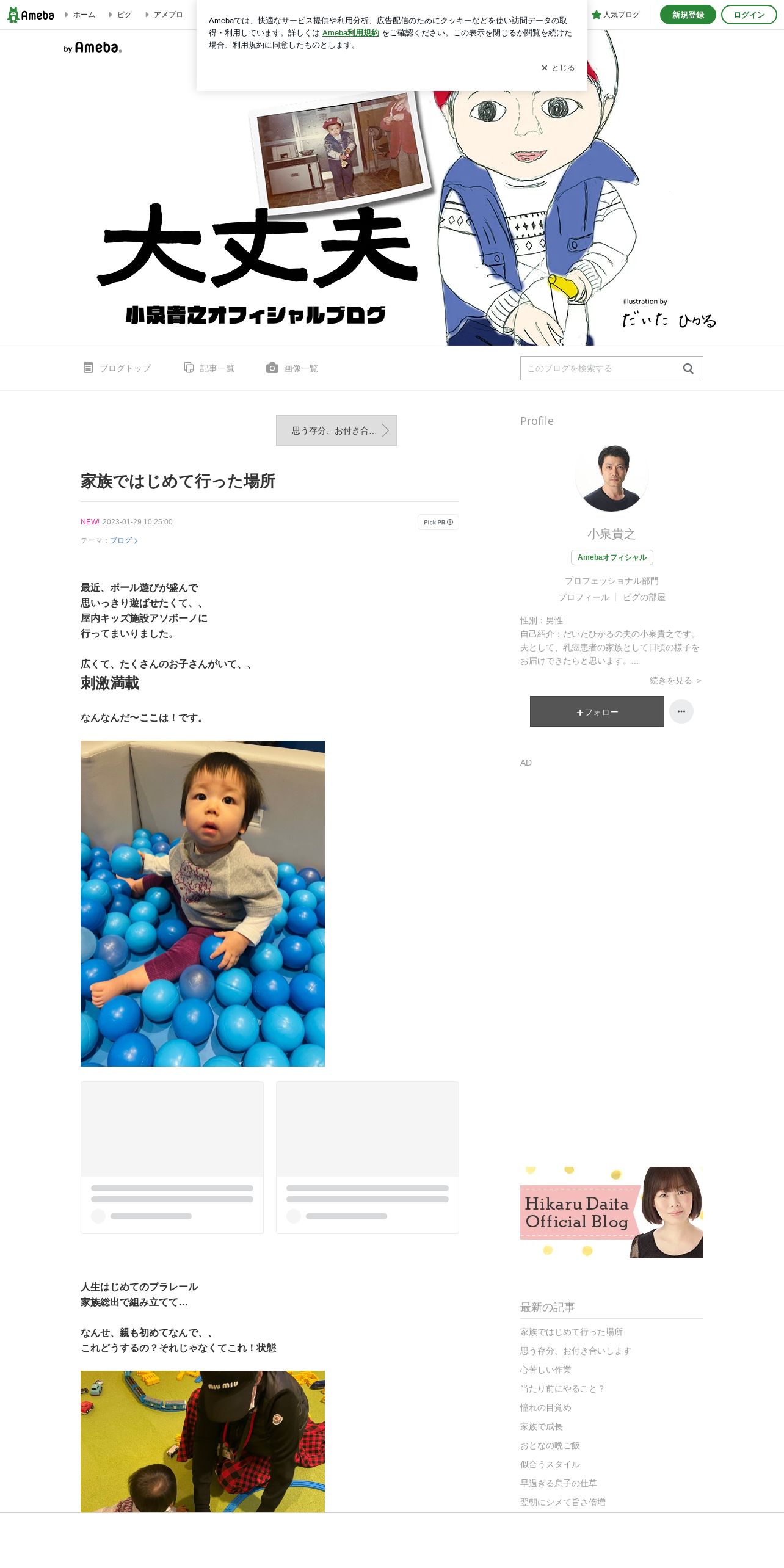The height and width of the screenshot is (1568, 784).
Task: Open recent article 心苦しい作業
Action: pyautogui.click(x=546, y=1370)
